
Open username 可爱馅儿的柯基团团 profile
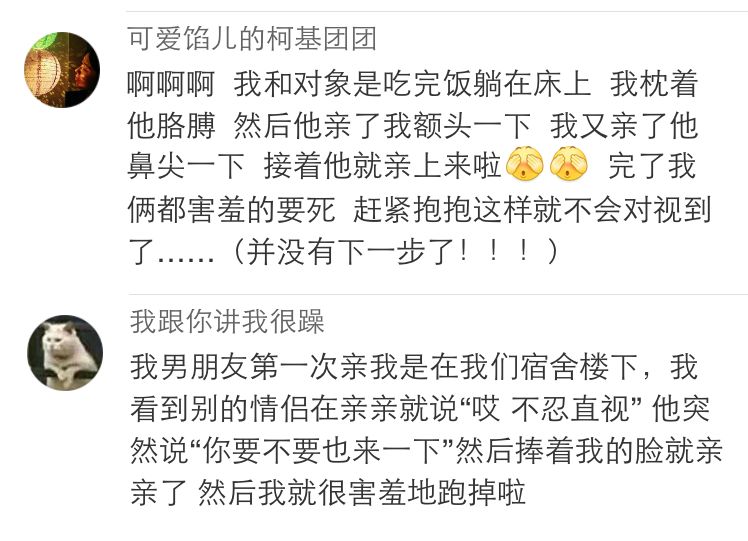[253, 39]
